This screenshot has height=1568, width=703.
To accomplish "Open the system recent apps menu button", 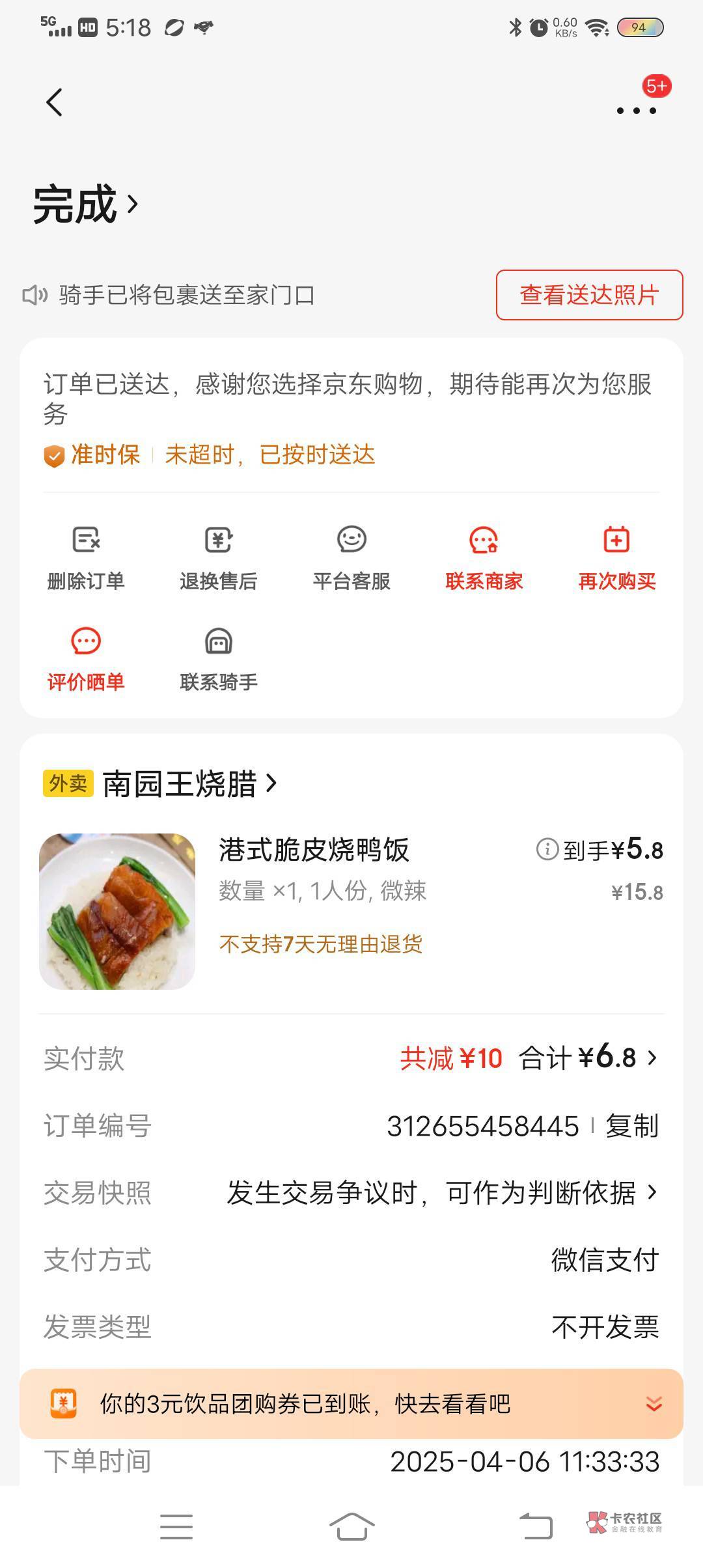I will (176, 1526).
